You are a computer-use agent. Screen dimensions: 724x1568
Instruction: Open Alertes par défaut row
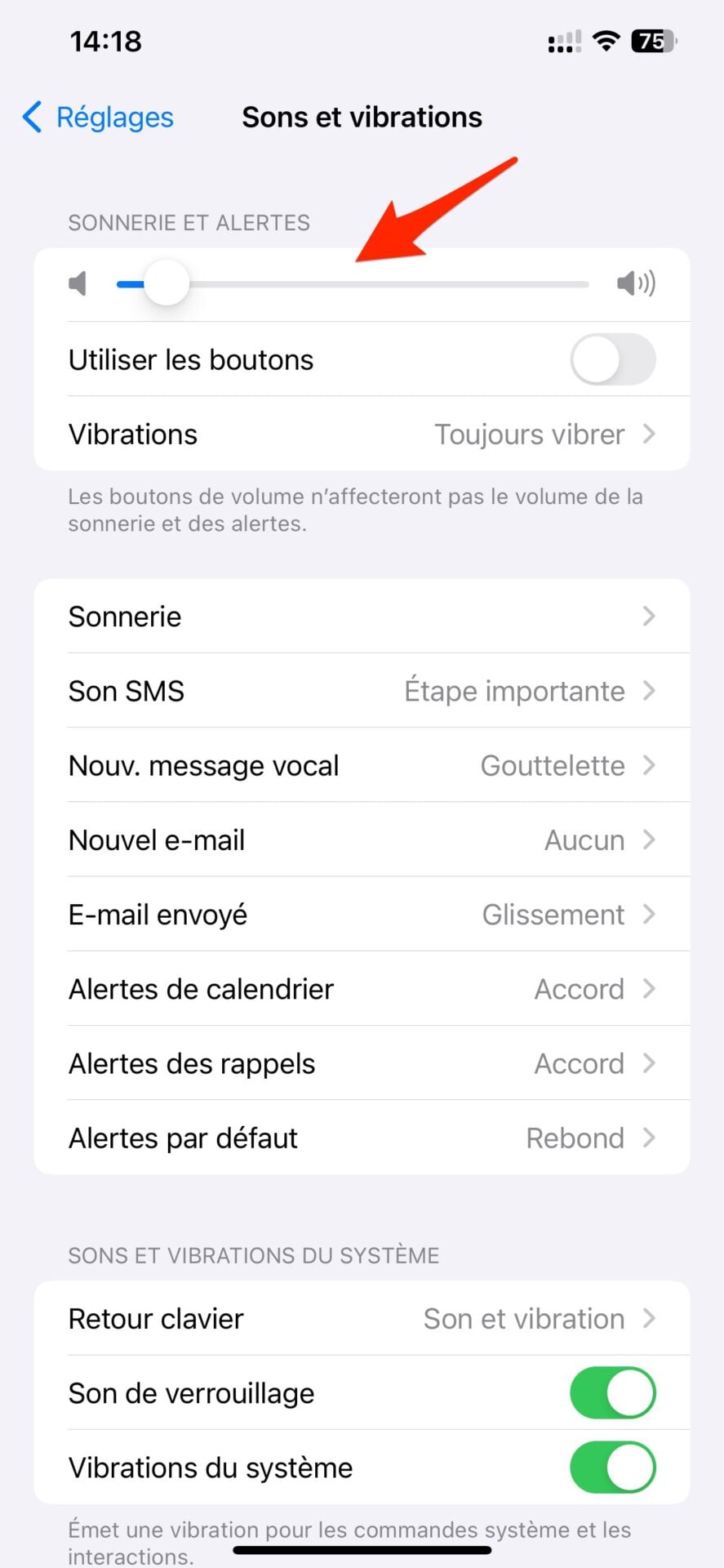coord(362,1138)
